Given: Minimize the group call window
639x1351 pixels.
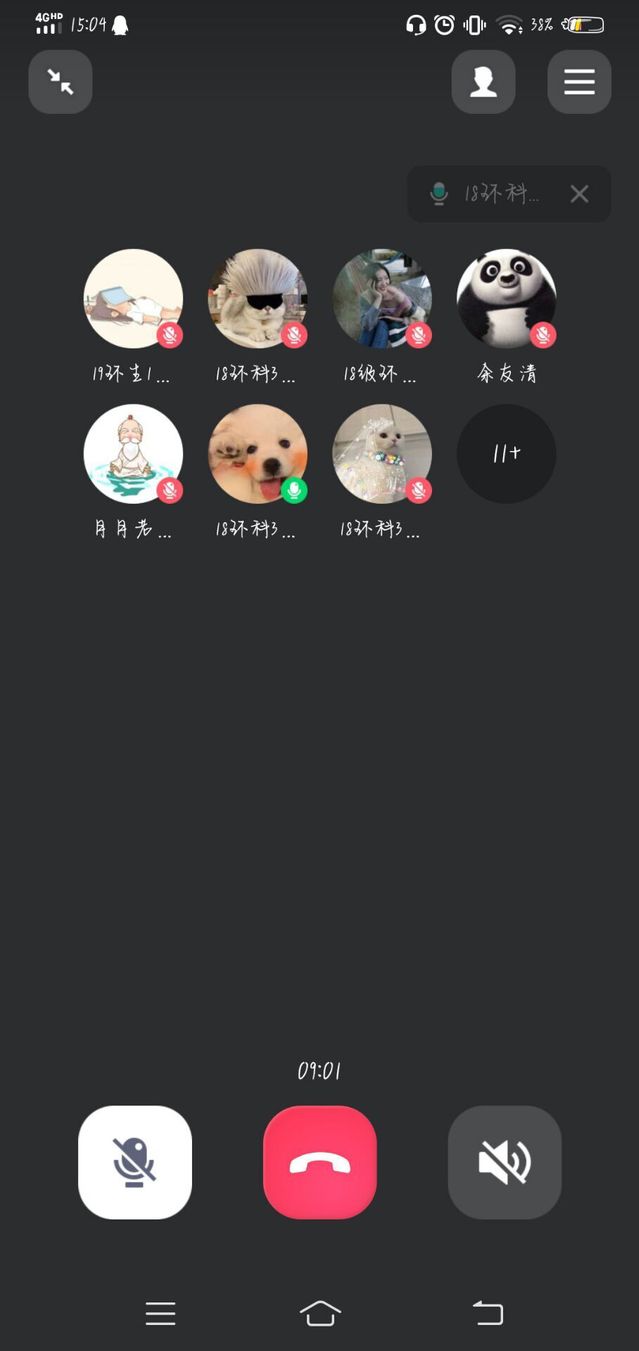Looking at the screenshot, I should (x=60, y=82).
